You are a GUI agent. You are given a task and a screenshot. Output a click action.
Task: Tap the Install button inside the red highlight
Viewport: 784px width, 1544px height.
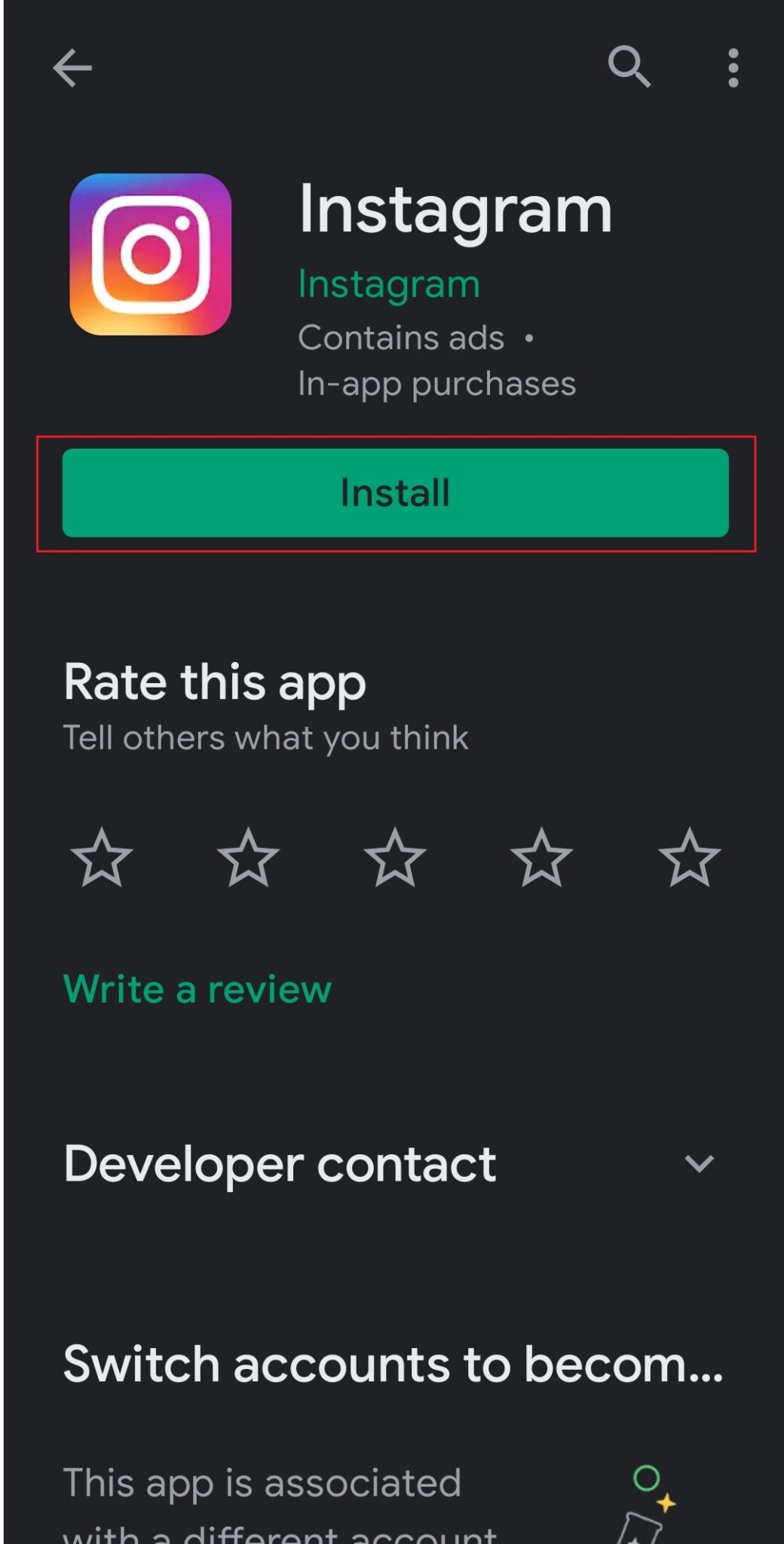396,492
